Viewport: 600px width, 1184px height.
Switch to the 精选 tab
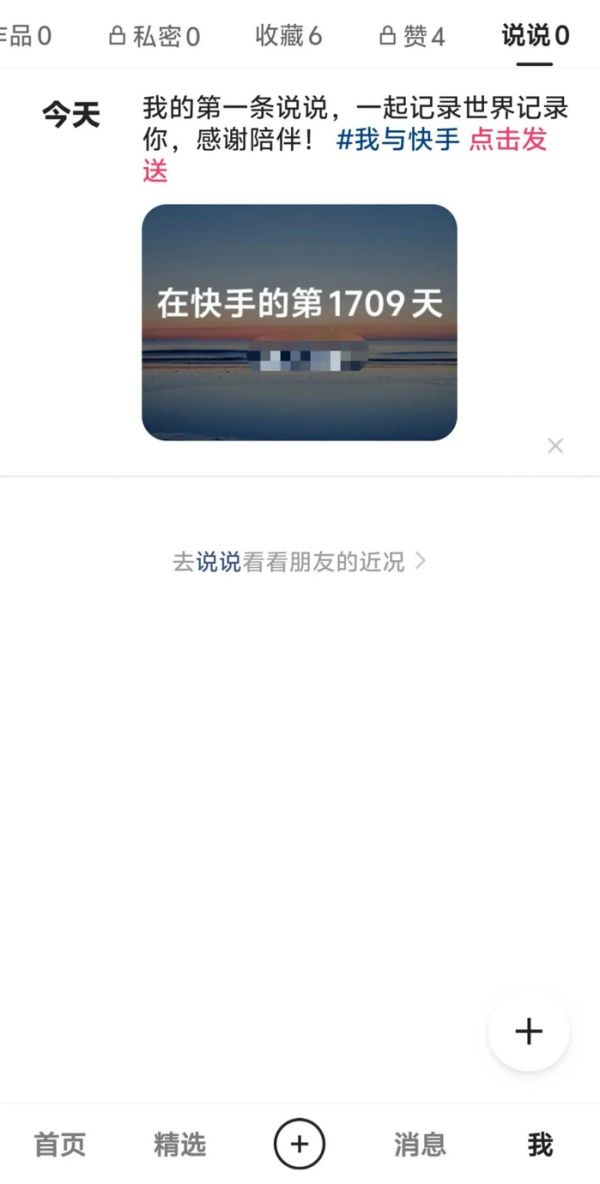click(x=180, y=1144)
